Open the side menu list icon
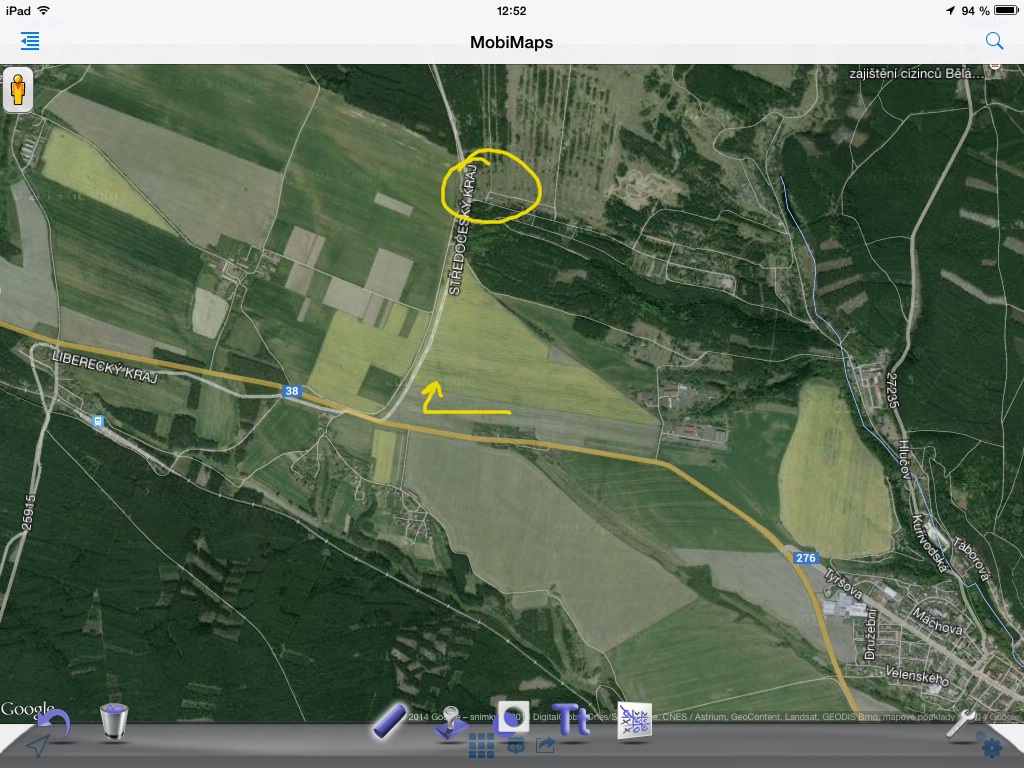1024x768 pixels. pyautogui.click(x=30, y=41)
